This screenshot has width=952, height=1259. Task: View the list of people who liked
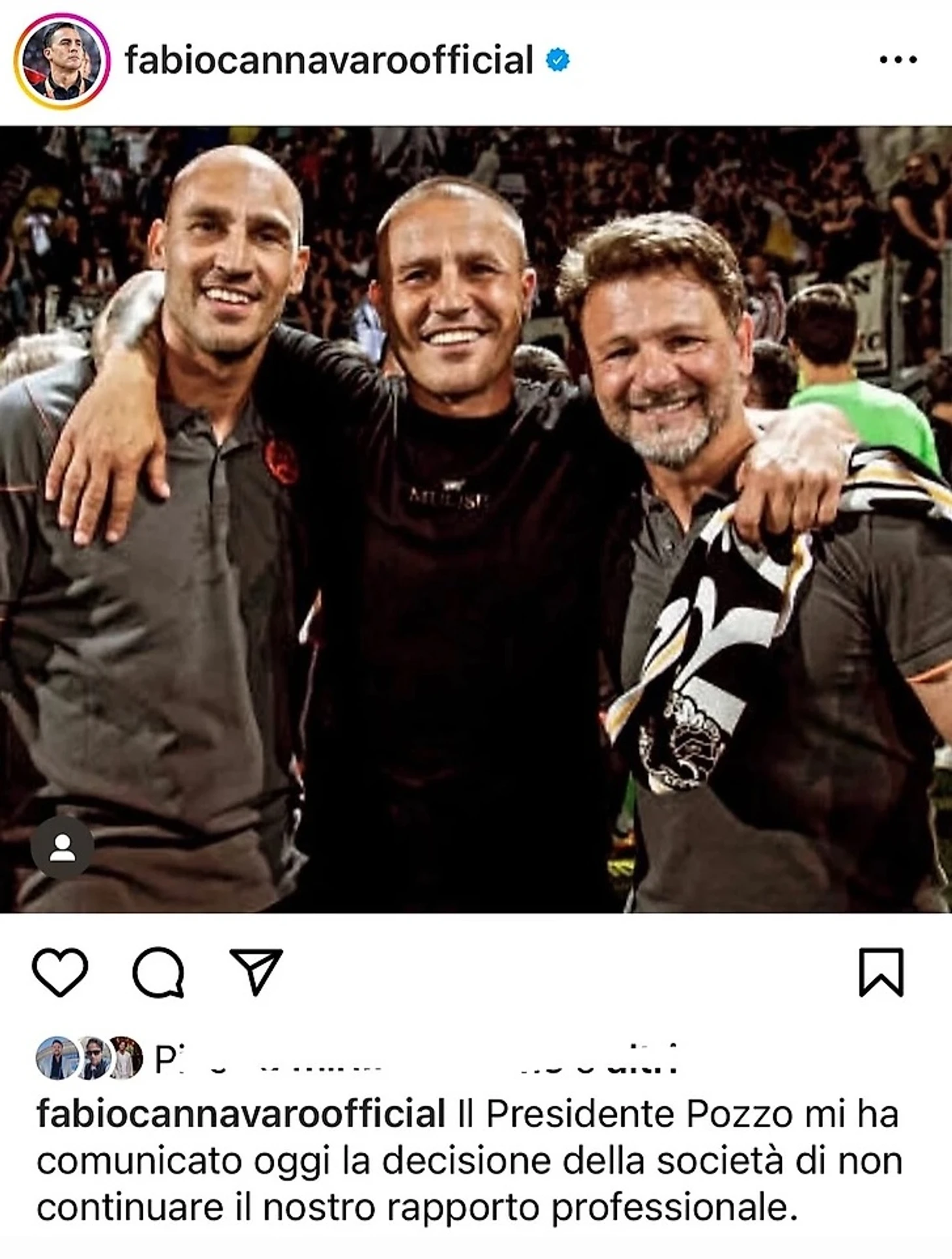[417, 1059]
